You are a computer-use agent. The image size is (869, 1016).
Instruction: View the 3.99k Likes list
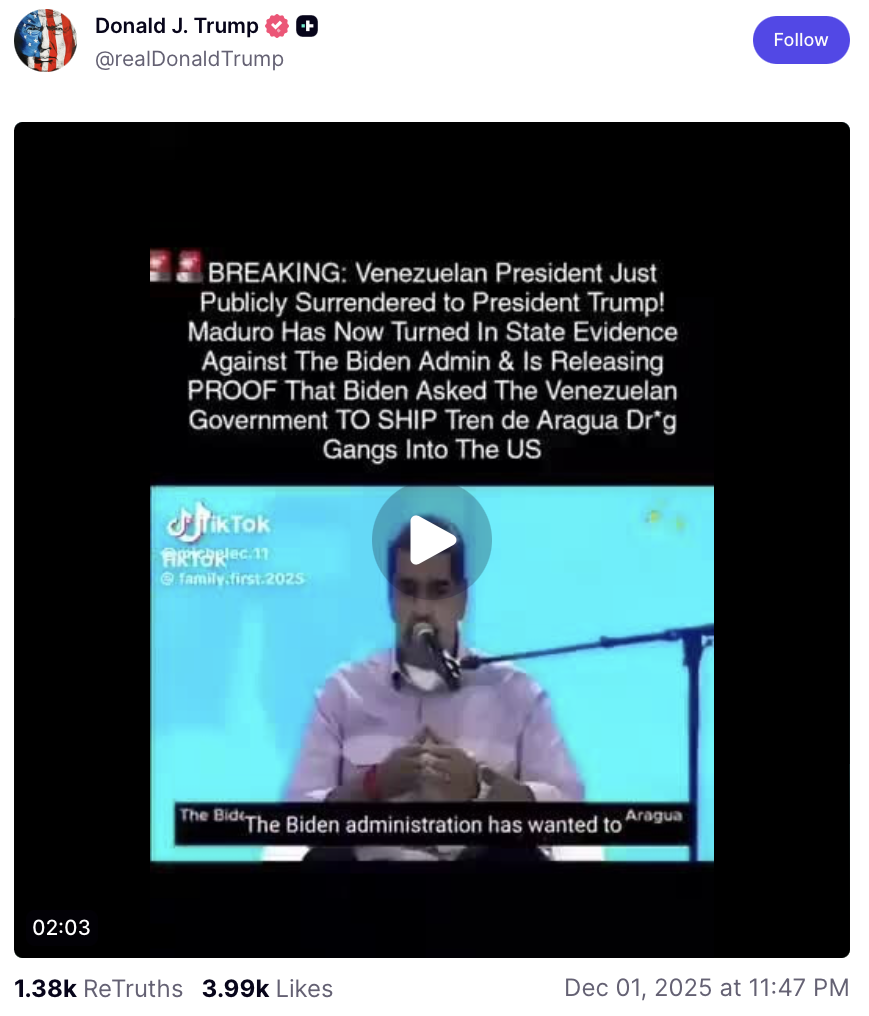(x=267, y=988)
